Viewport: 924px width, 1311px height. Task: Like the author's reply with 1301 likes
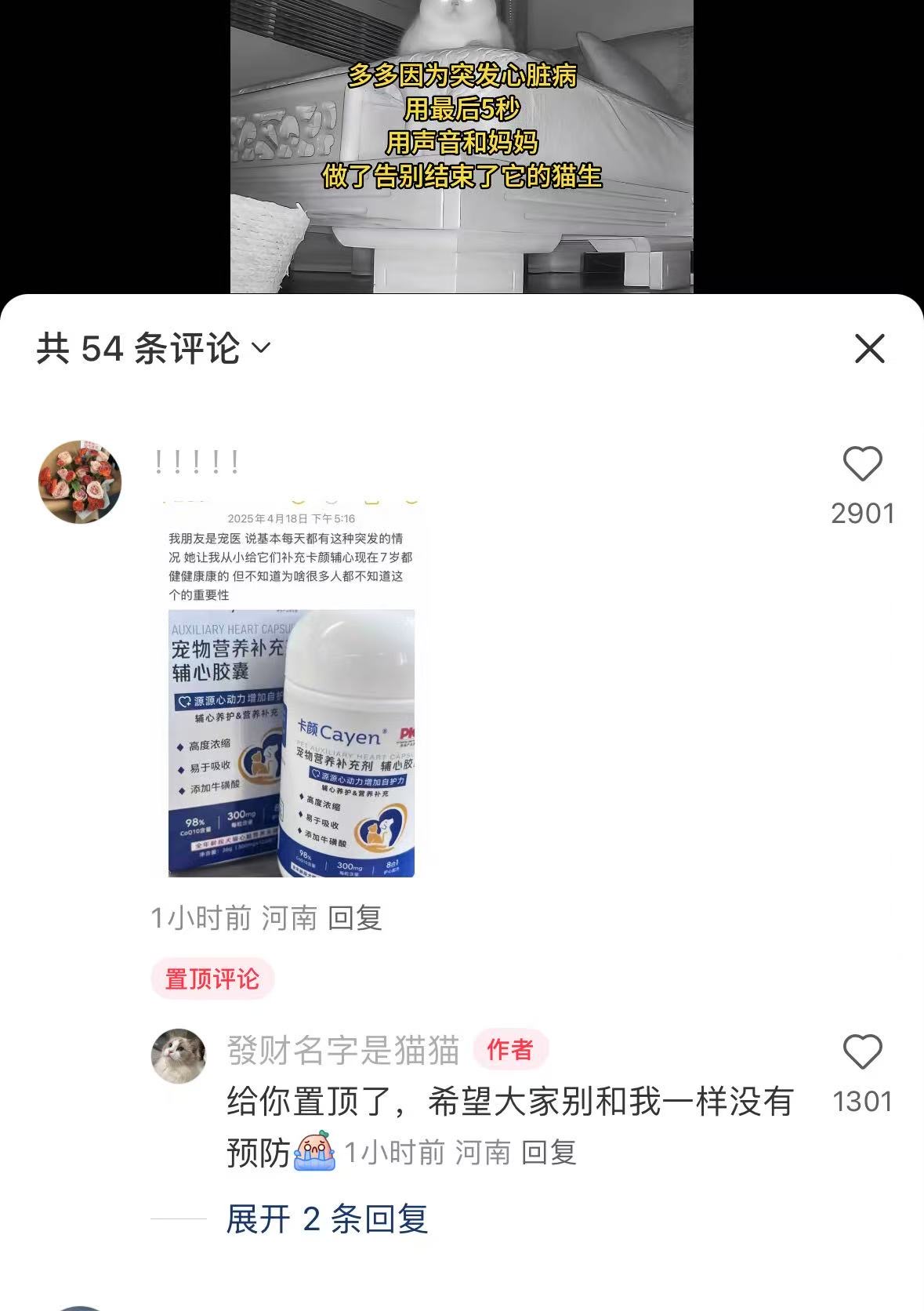862,1052
